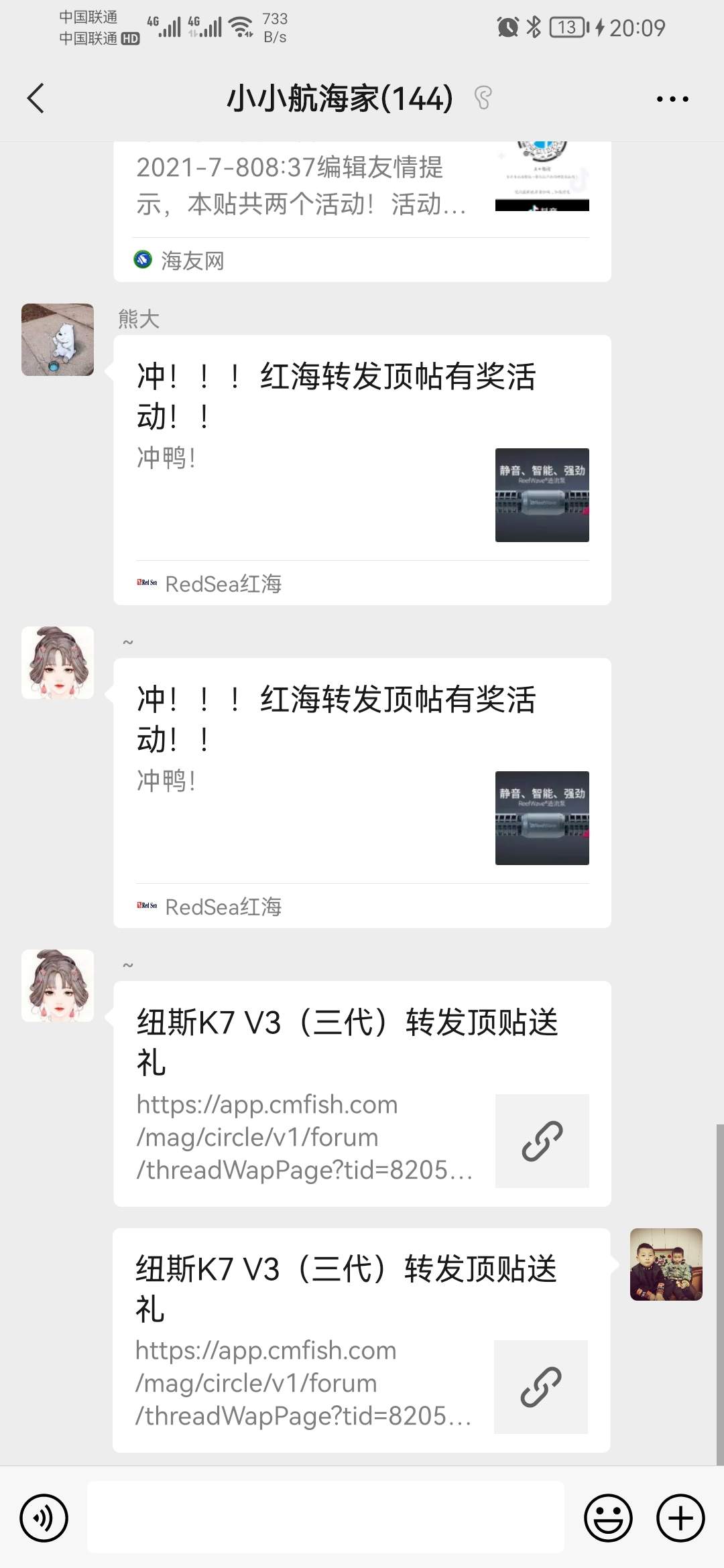
Task: Open 熊大's shared RedSea红海 article card
Action: 362,469
